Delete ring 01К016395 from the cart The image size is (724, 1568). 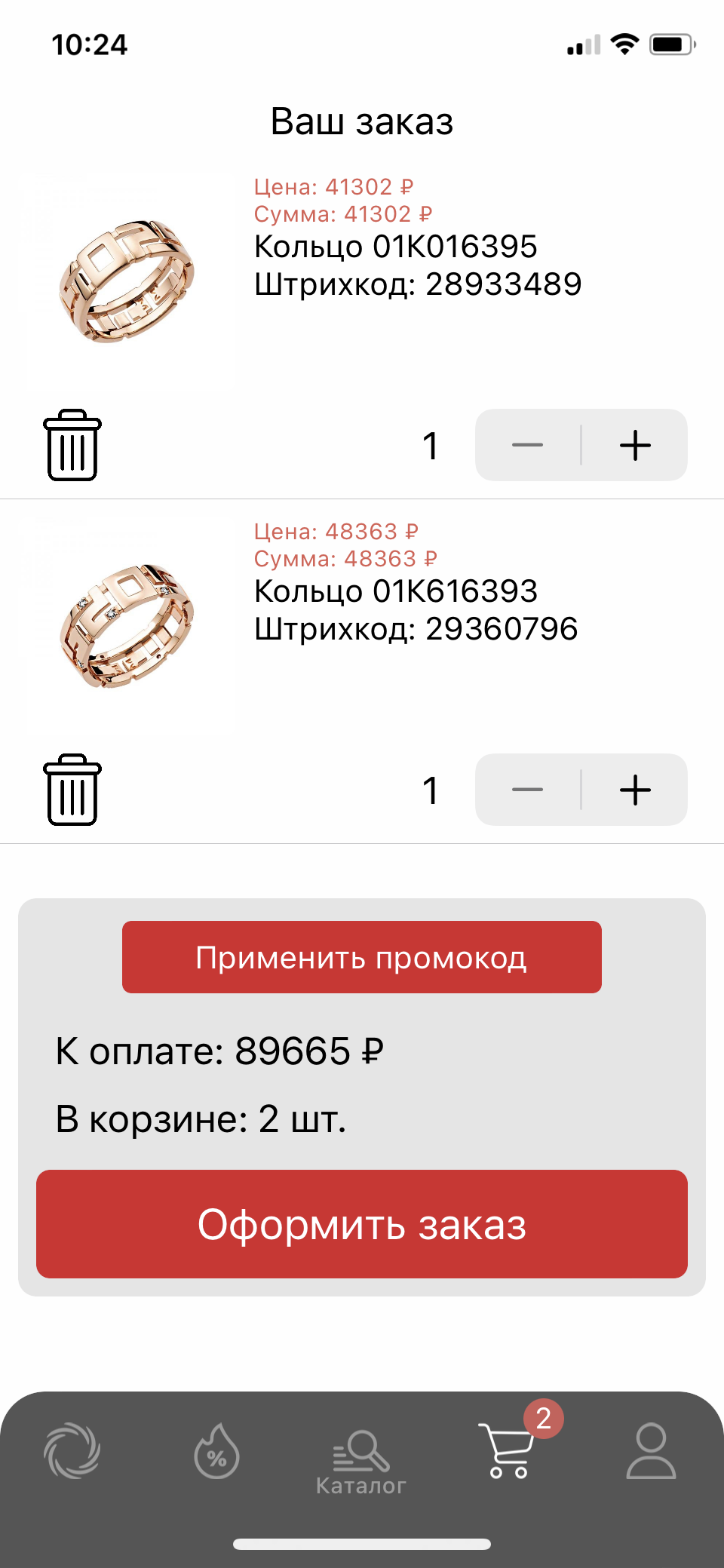72,445
